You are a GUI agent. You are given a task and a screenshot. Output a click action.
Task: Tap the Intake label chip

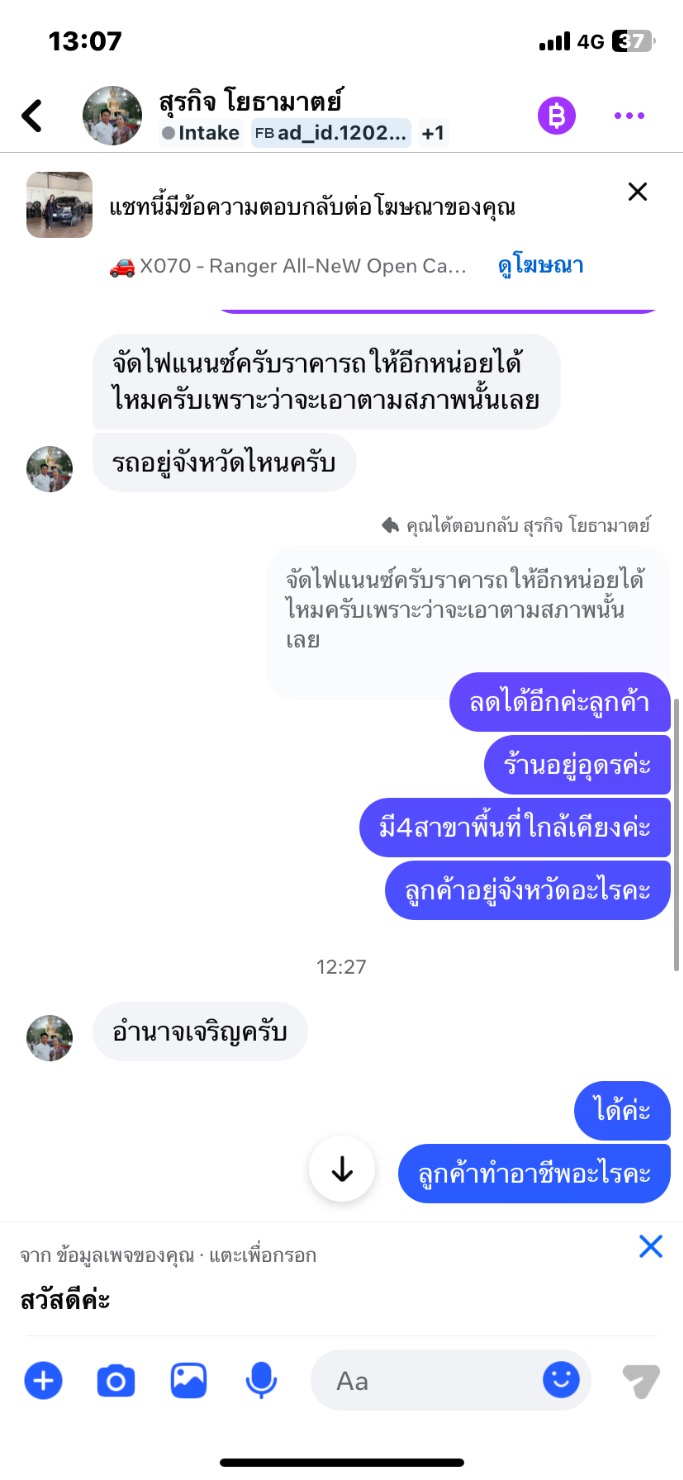201,133
